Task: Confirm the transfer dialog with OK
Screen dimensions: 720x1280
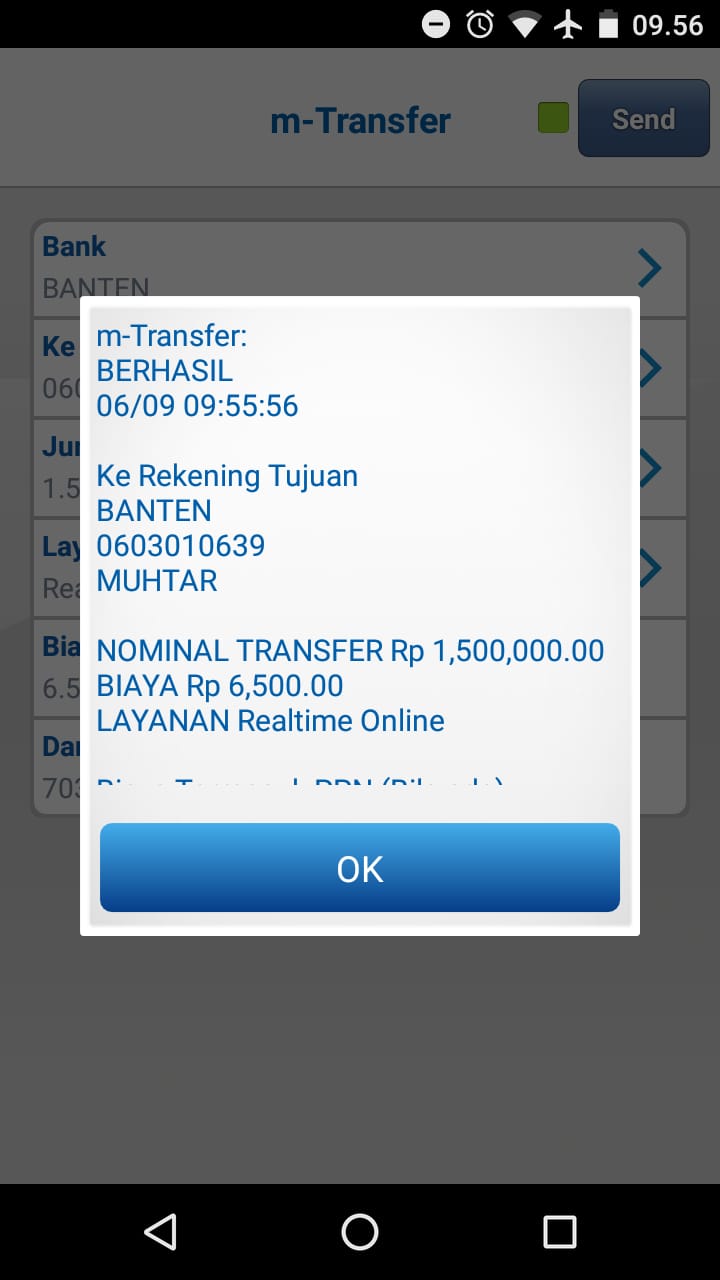Action: click(360, 868)
